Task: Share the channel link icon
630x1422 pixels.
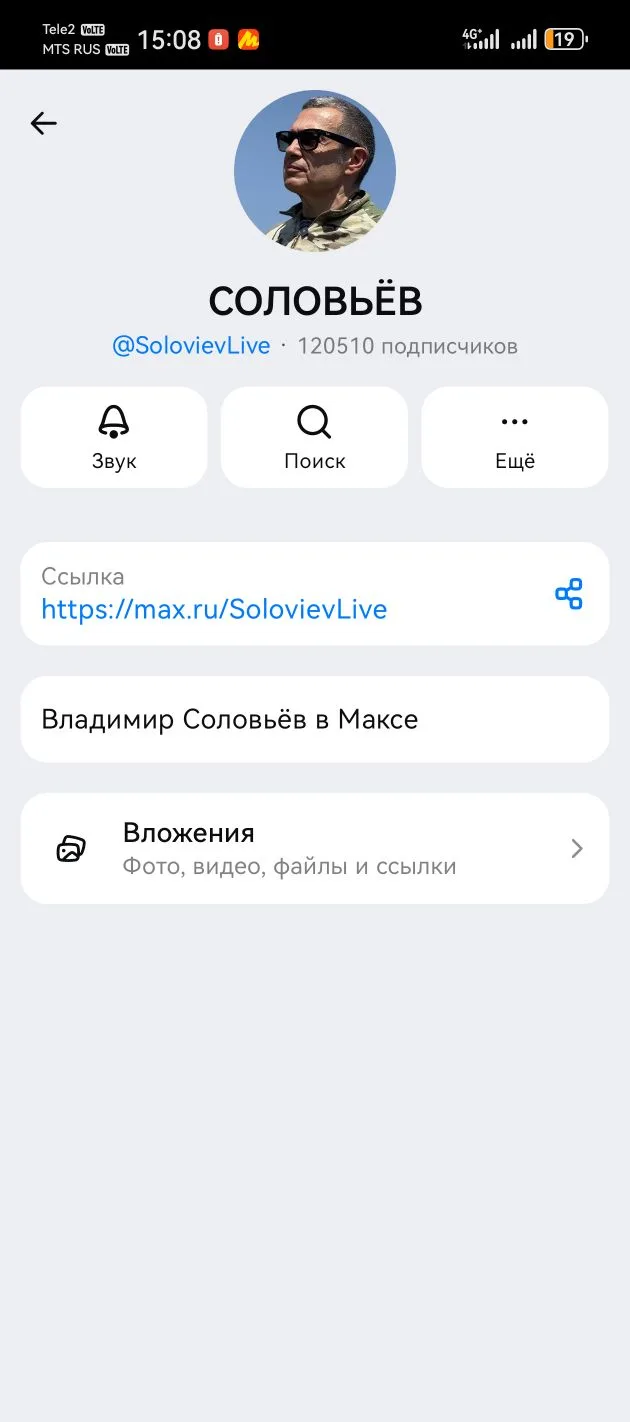Action: tap(569, 594)
